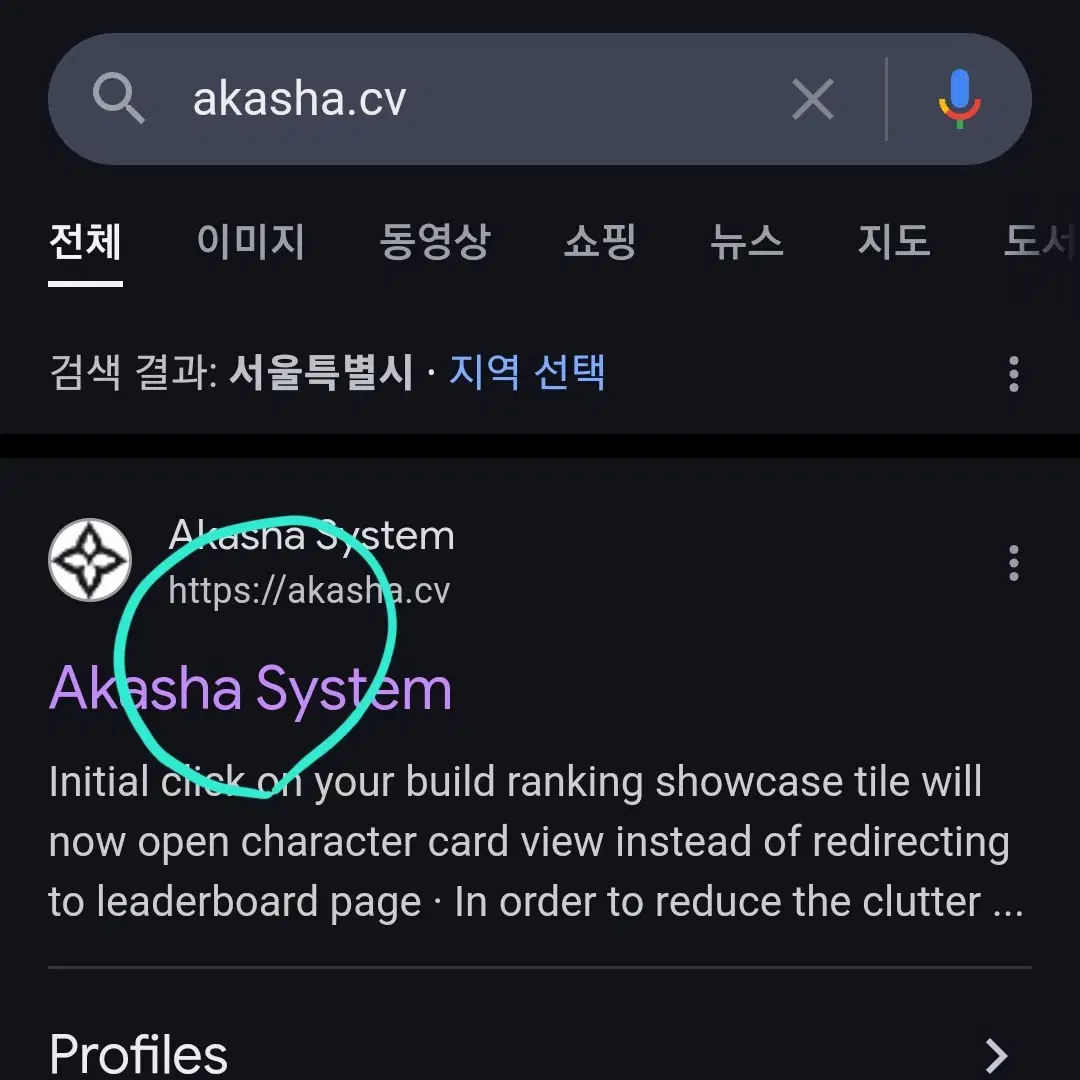Open location options overflow menu

pyautogui.click(x=1013, y=373)
